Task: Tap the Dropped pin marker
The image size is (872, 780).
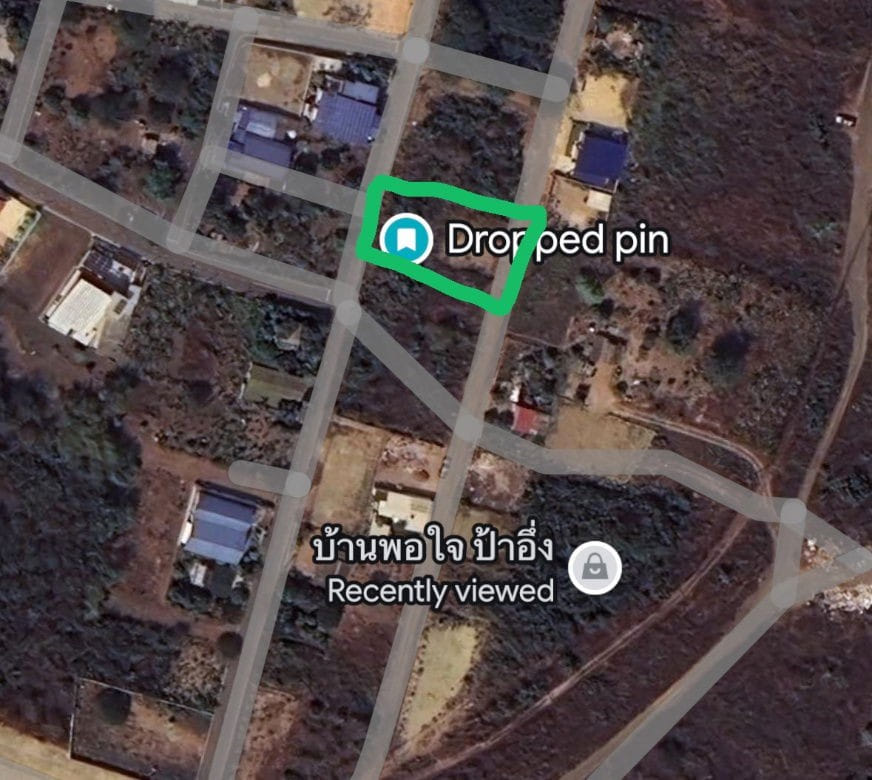Action: [x=407, y=239]
